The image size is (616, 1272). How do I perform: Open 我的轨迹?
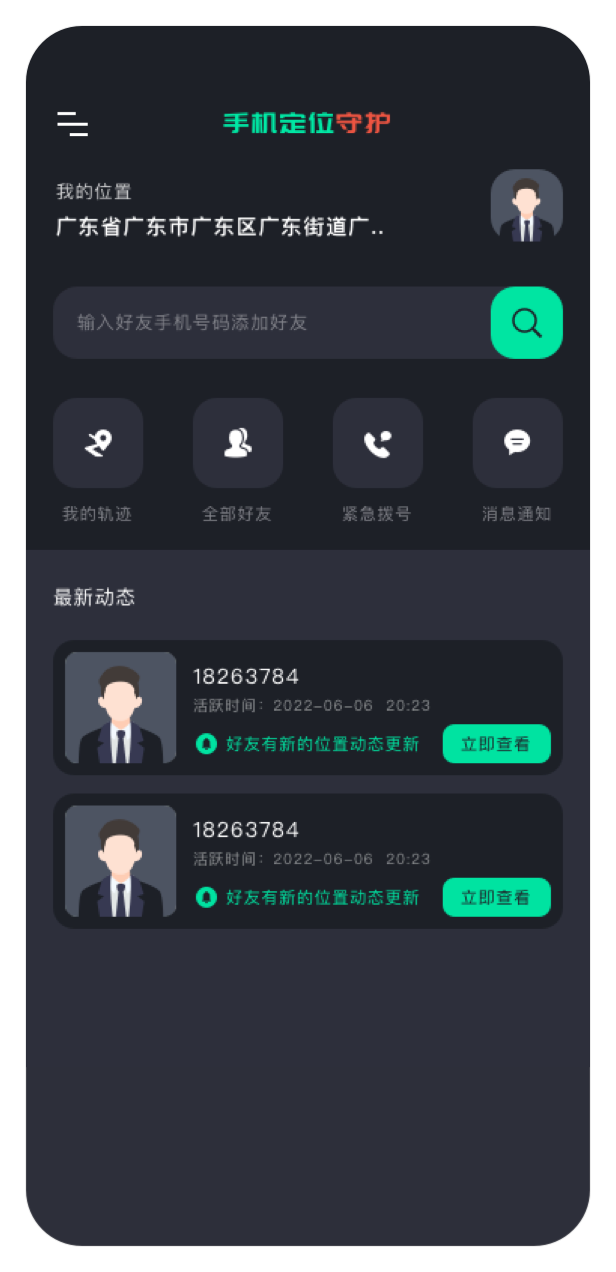[x=98, y=443]
